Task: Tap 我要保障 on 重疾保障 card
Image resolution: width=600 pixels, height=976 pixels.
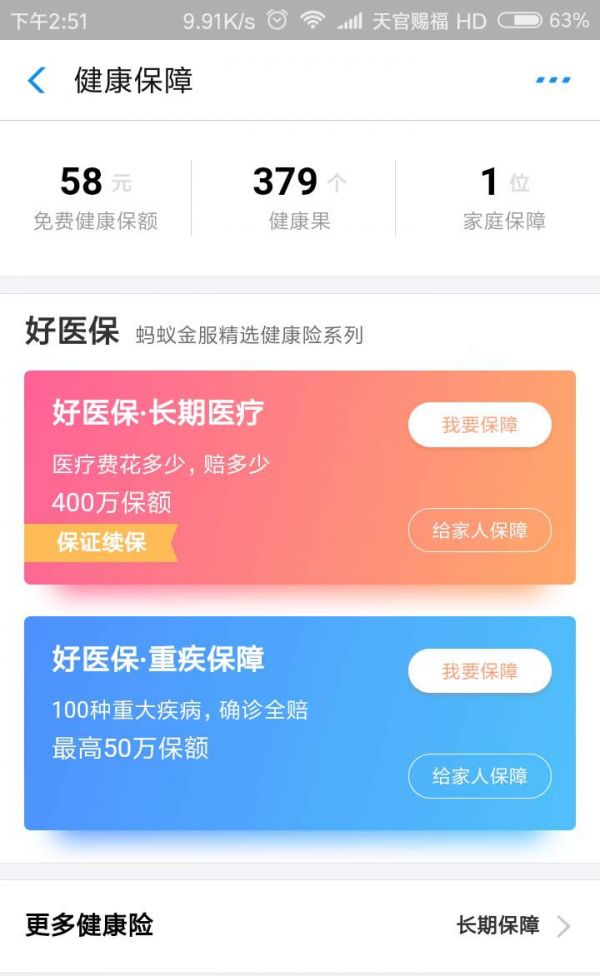Action: (479, 671)
